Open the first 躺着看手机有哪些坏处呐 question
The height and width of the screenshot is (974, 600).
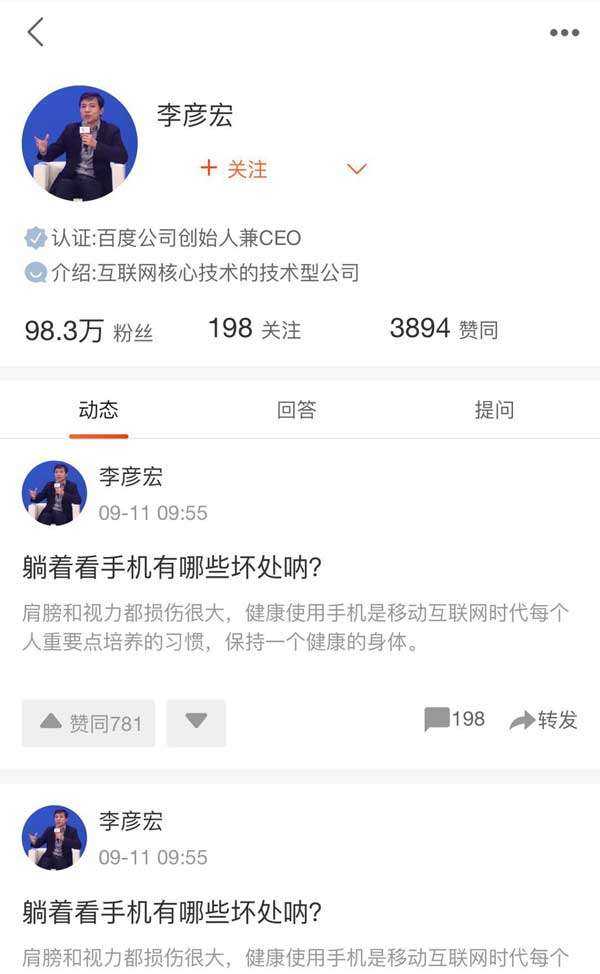(x=171, y=568)
